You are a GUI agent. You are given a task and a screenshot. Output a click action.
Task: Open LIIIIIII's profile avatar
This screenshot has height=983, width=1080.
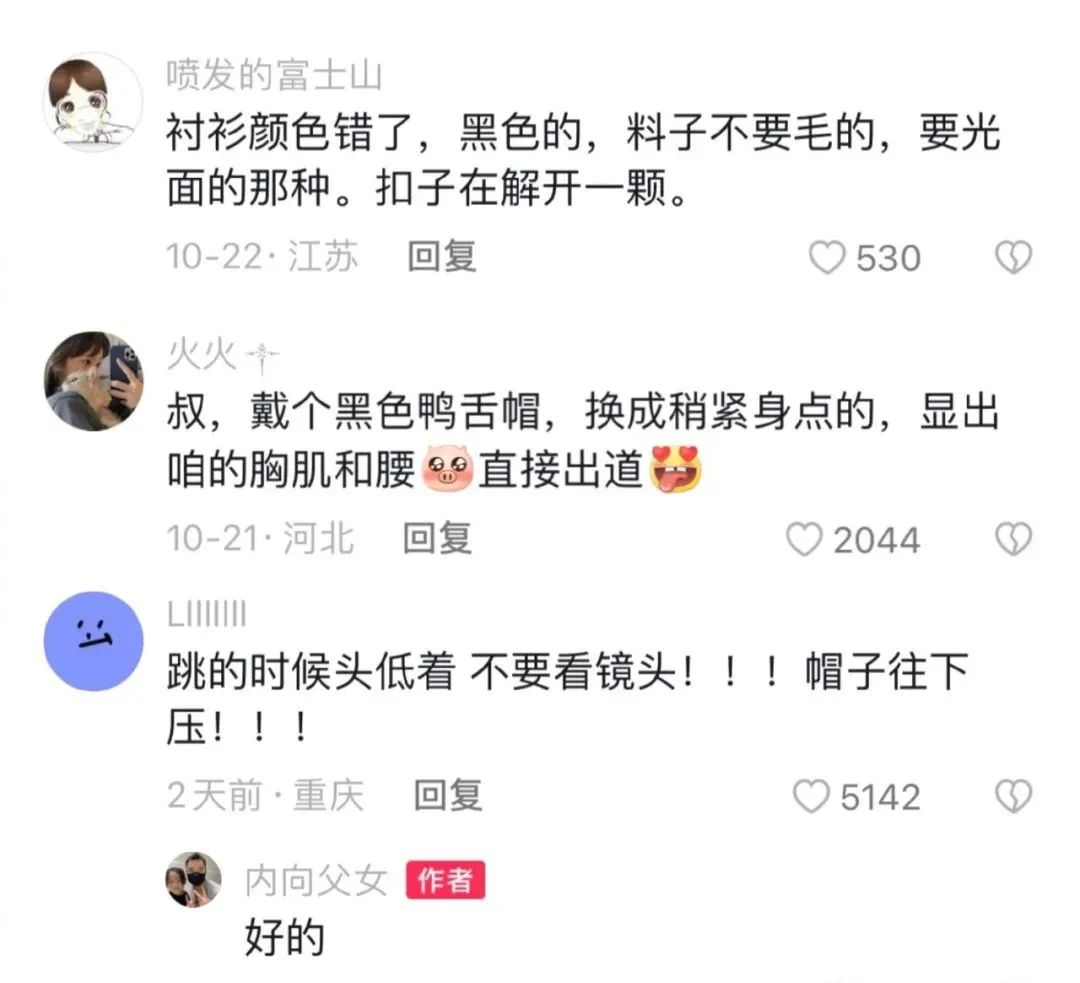click(x=94, y=641)
